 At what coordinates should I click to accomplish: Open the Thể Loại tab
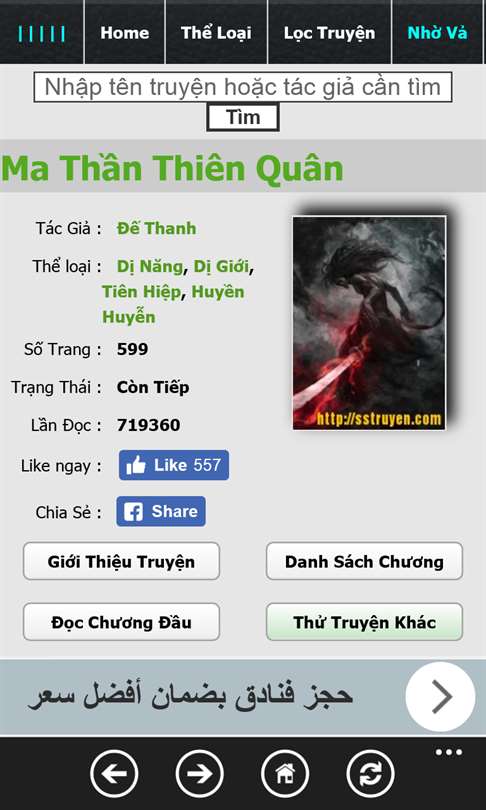(216, 33)
